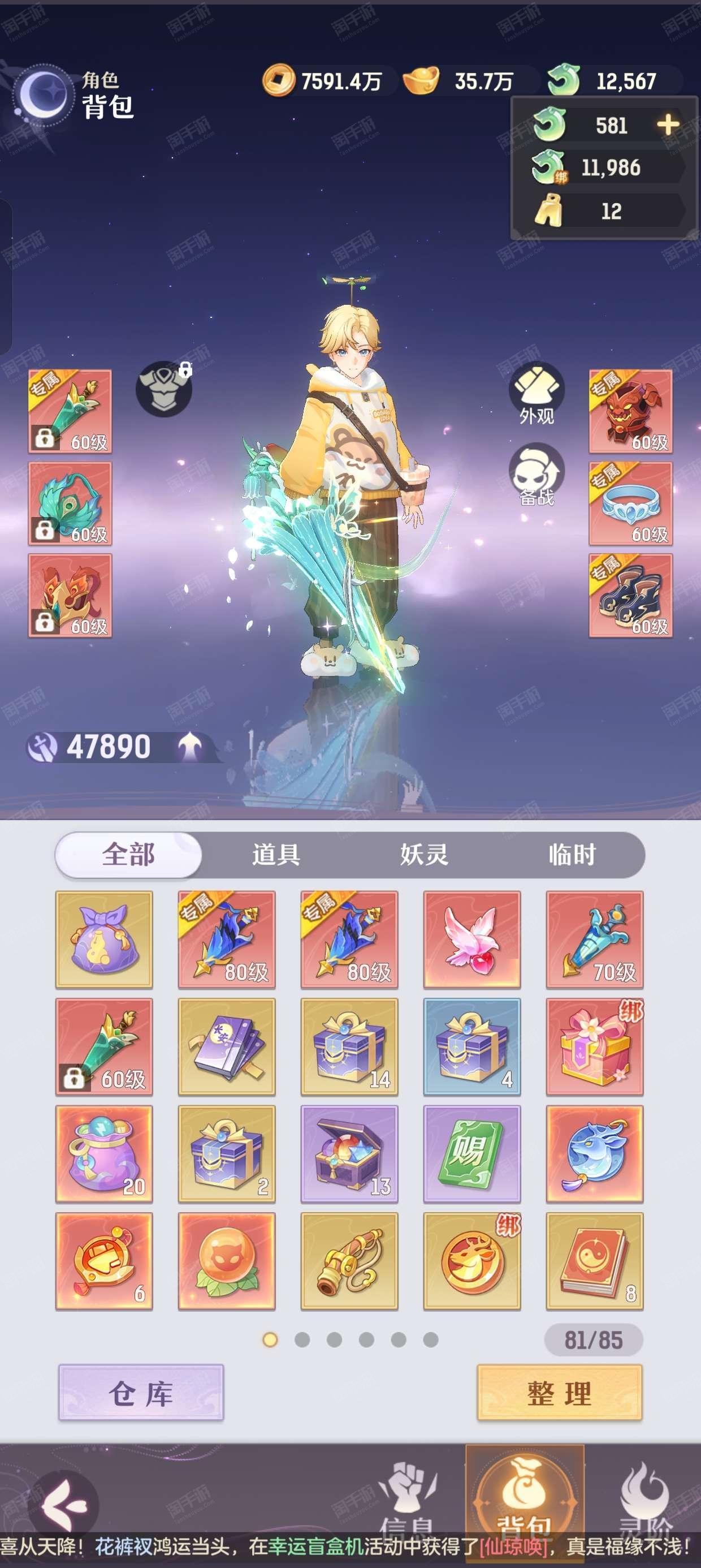
Task: Switch to the 妖灵 tab
Action: 424,855
